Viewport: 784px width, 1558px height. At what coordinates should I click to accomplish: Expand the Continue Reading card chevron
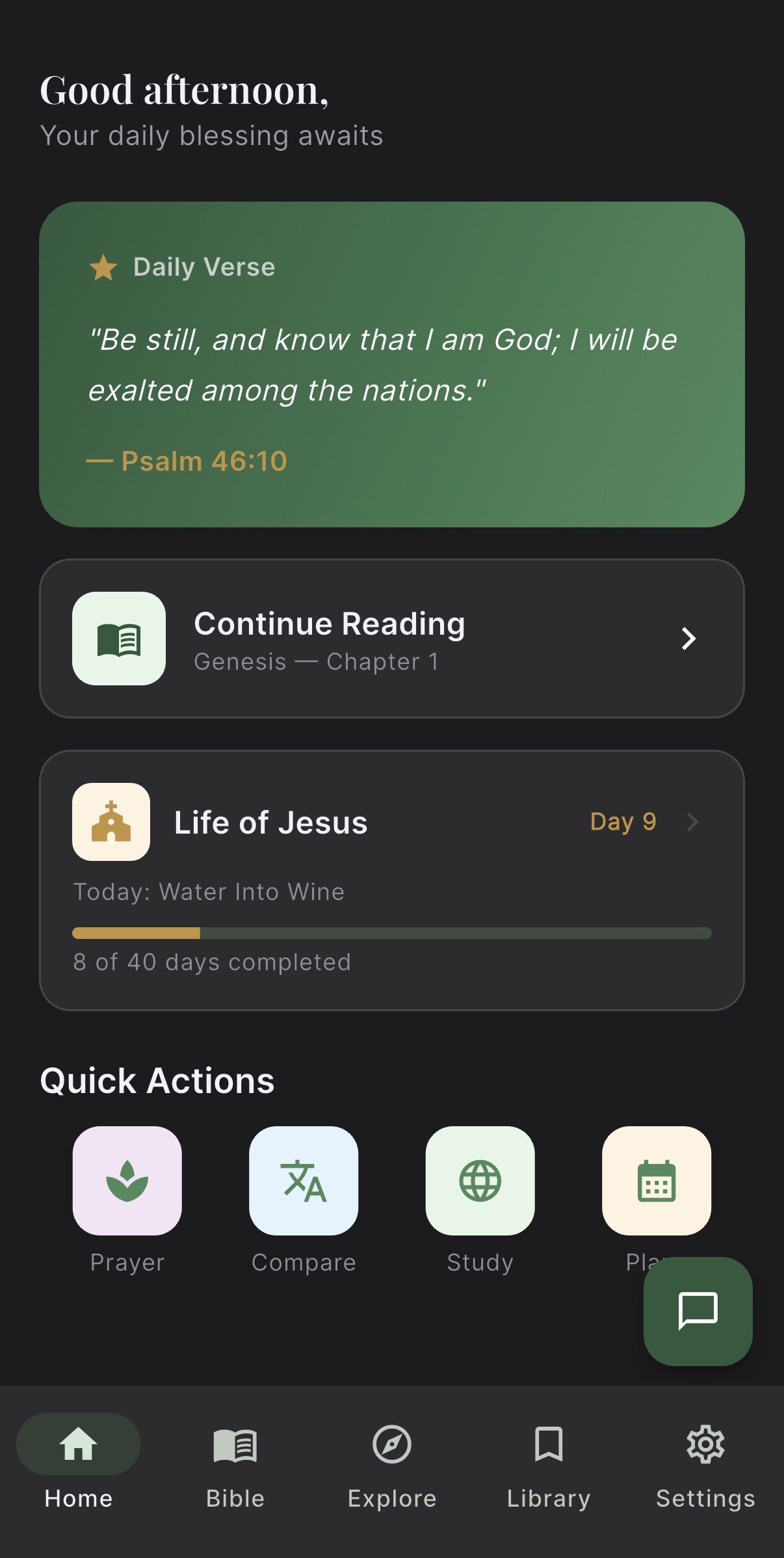click(x=689, y=639)
